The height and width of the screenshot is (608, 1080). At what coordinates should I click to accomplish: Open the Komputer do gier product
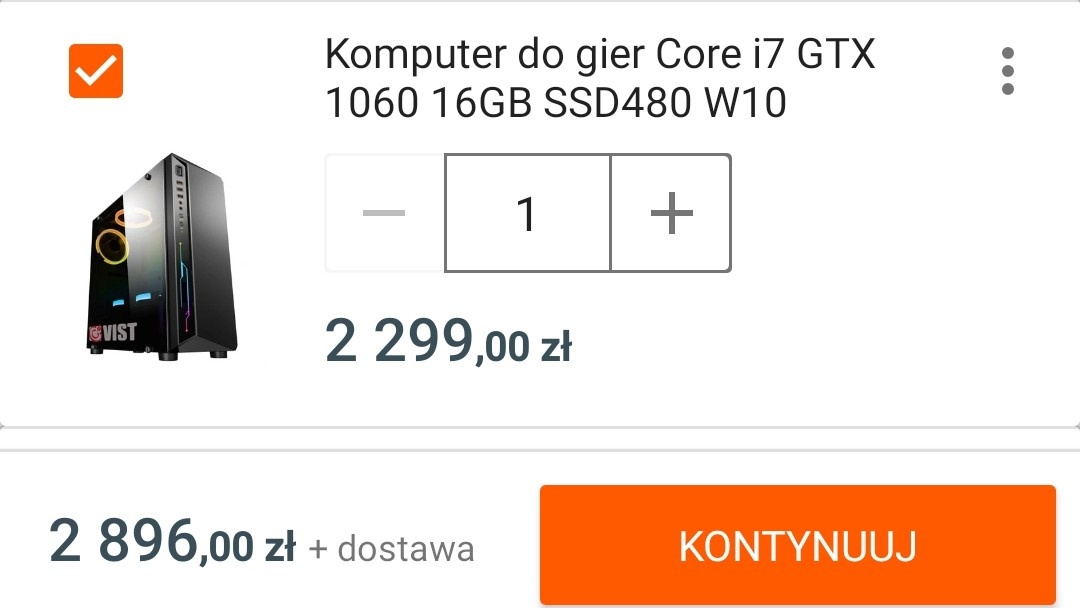(x=599, y=78)
